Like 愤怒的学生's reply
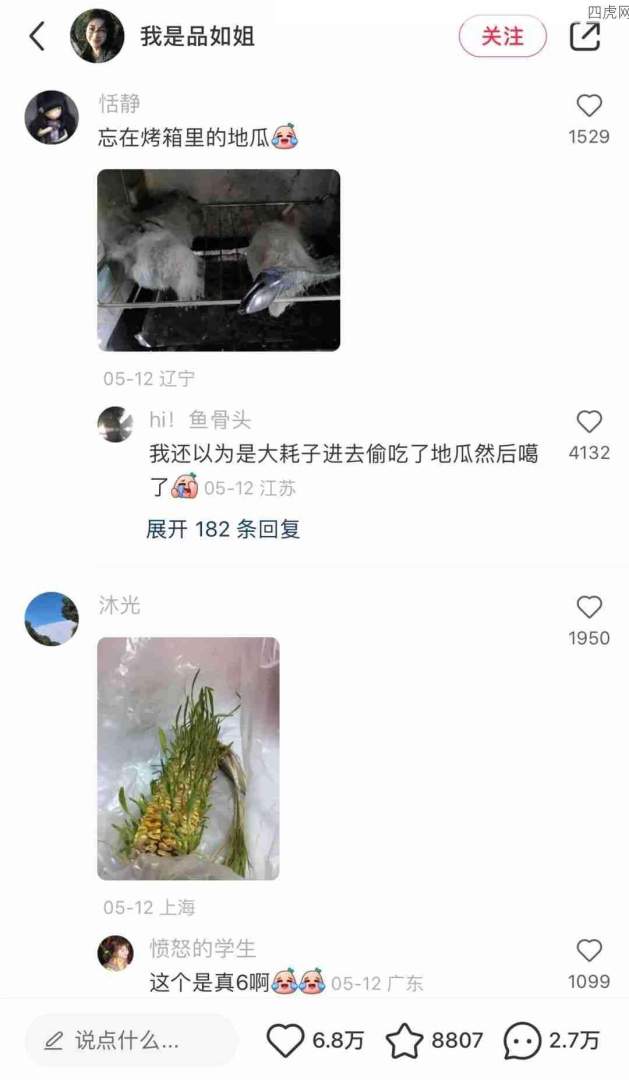 pyautogui.click(x=589, y=951)
